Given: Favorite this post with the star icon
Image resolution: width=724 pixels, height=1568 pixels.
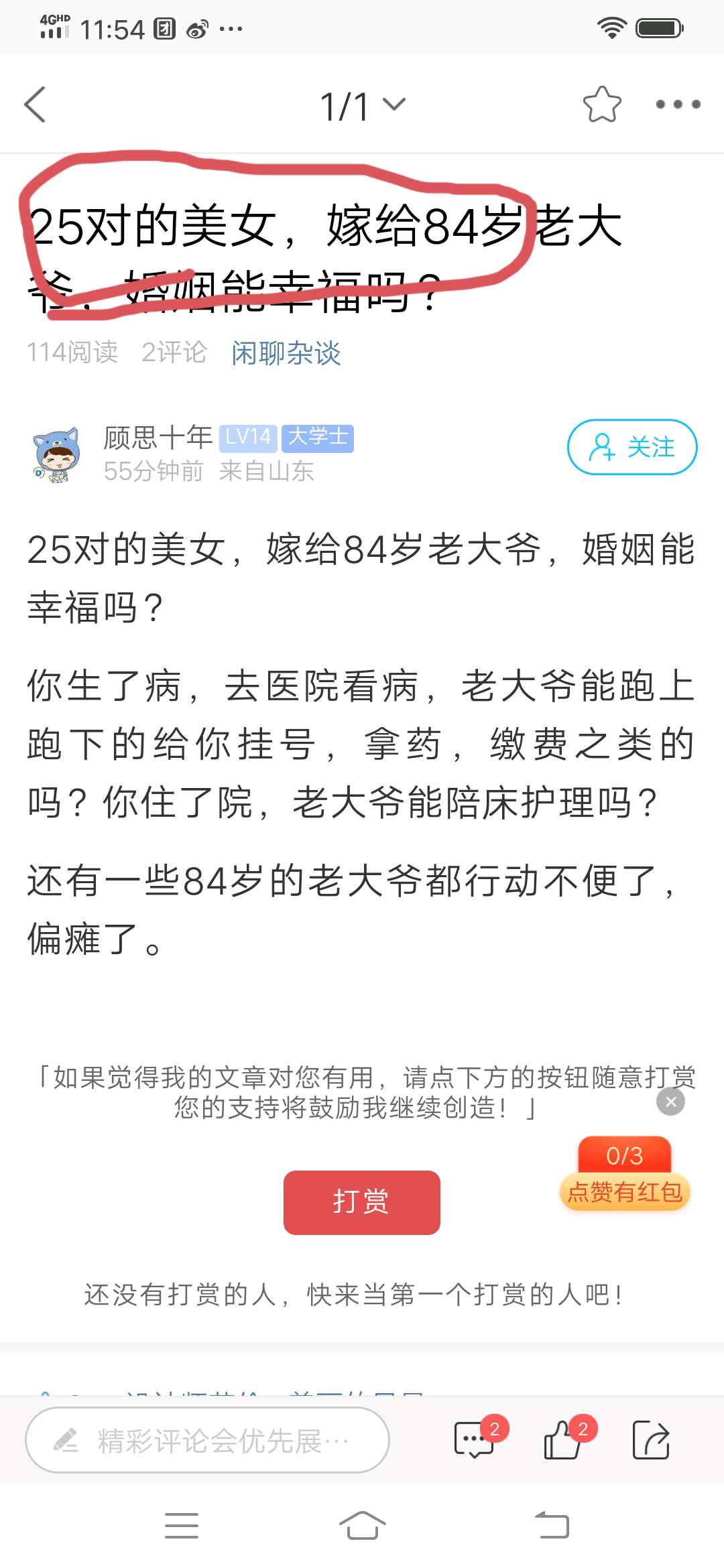Looking at the screenshot, I should pos(601,105).
